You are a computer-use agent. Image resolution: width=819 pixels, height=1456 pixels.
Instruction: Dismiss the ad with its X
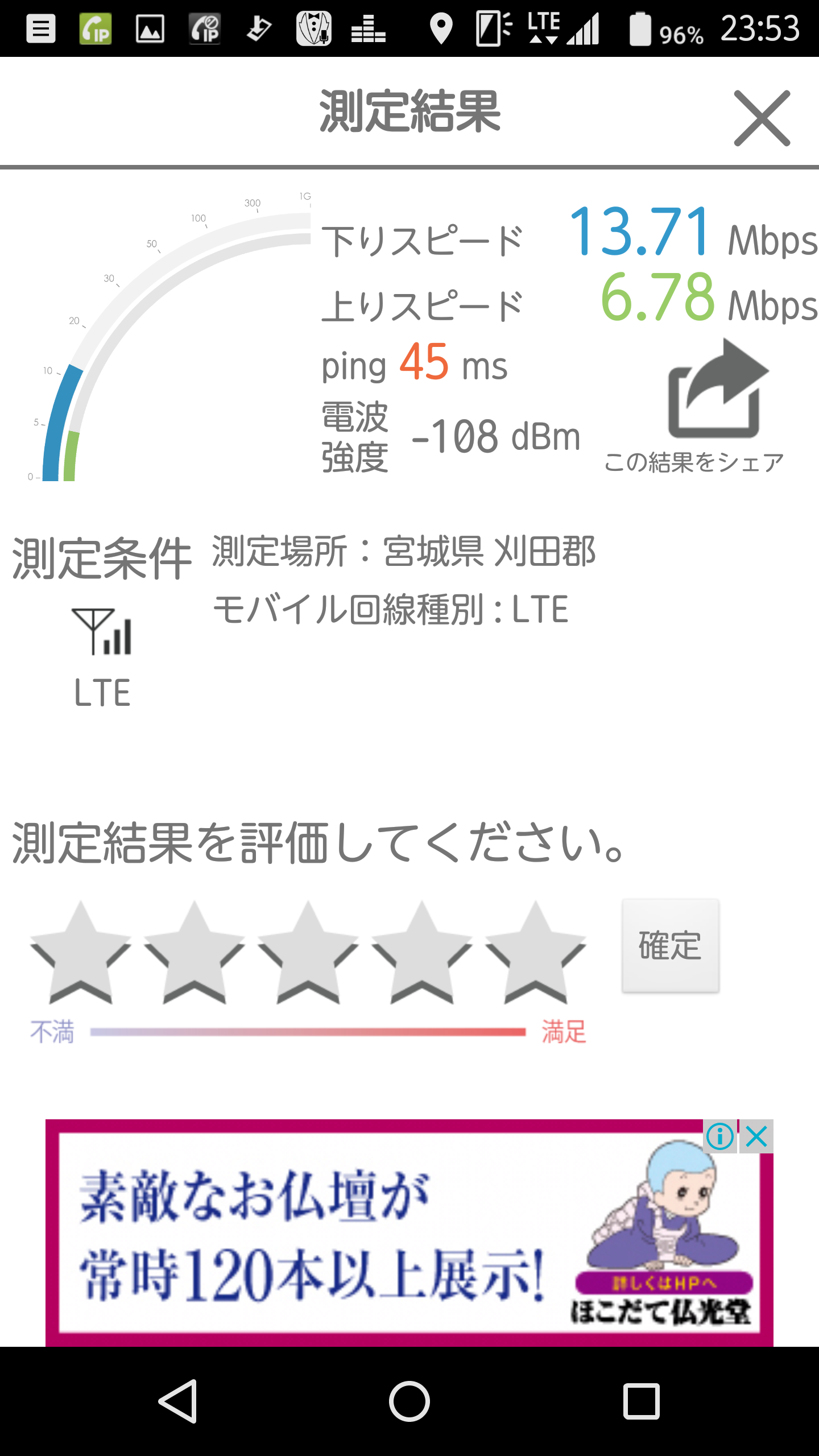[757, 1137]
